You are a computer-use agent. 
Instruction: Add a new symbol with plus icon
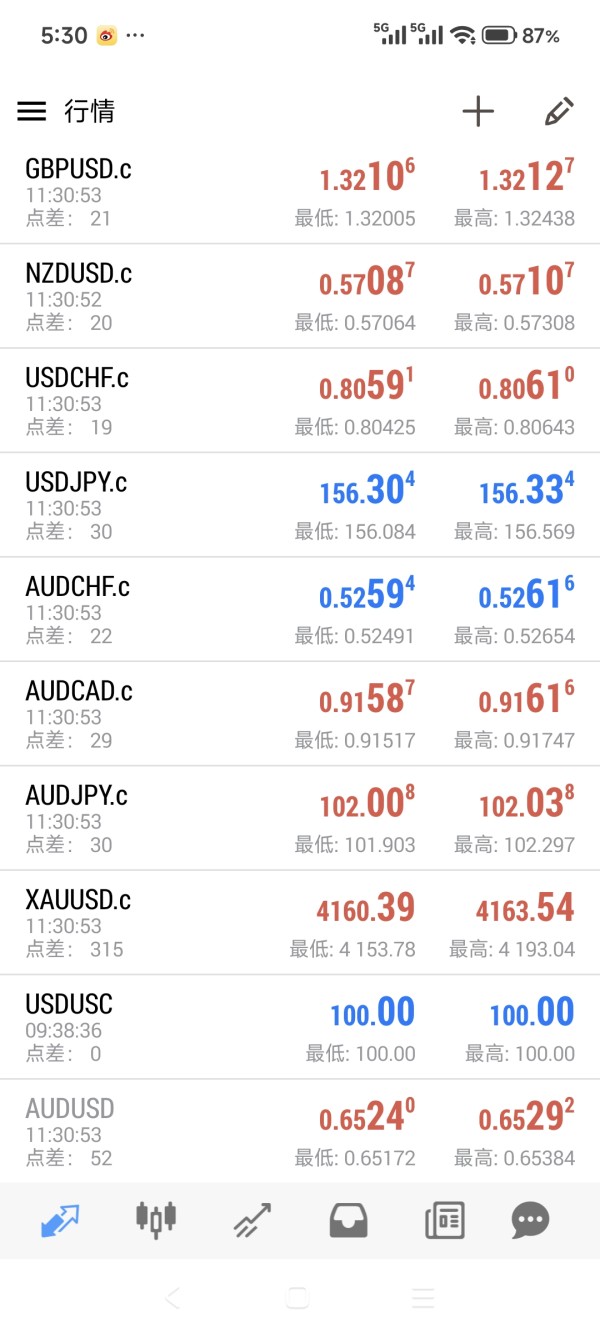pos(478,111)
